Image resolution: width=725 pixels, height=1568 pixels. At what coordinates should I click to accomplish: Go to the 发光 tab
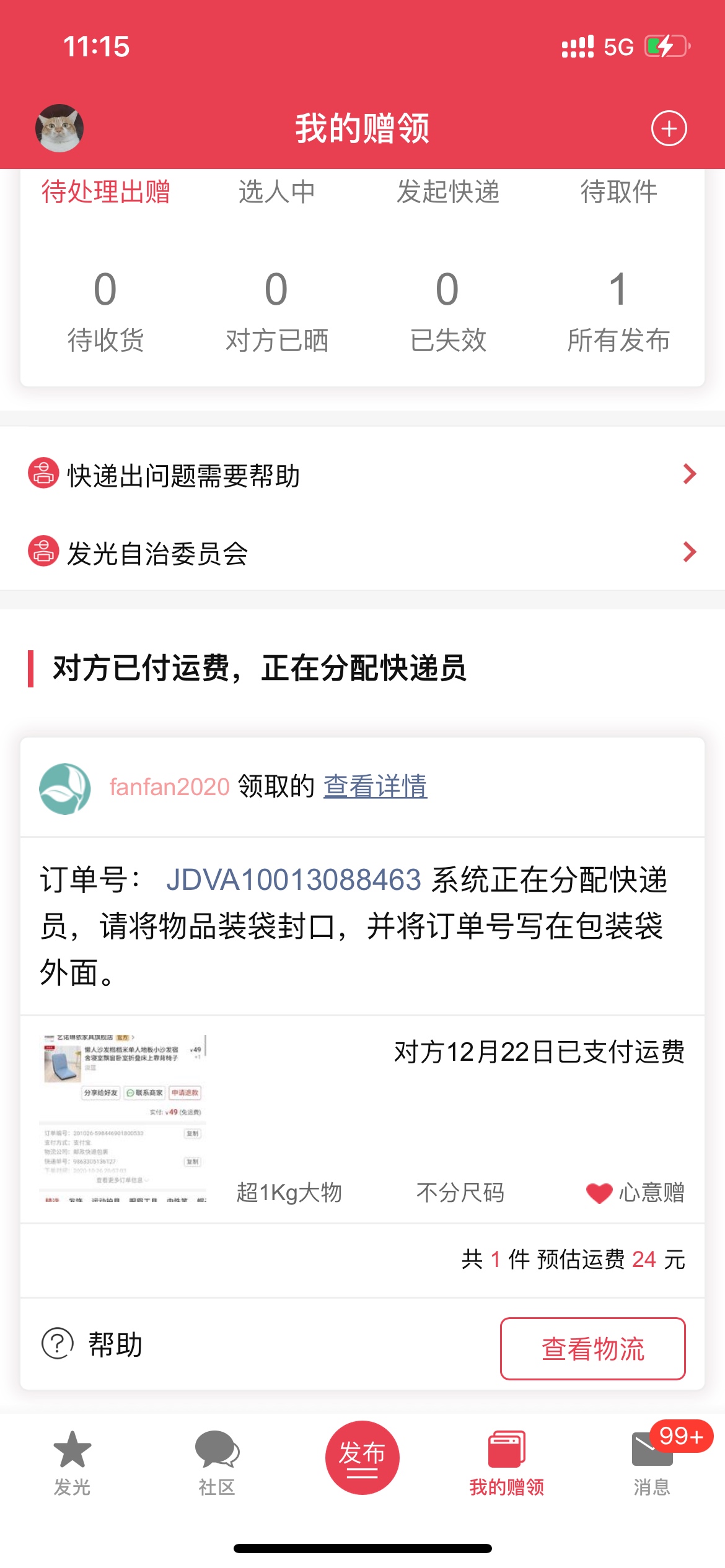click(x=72, y=1463)
